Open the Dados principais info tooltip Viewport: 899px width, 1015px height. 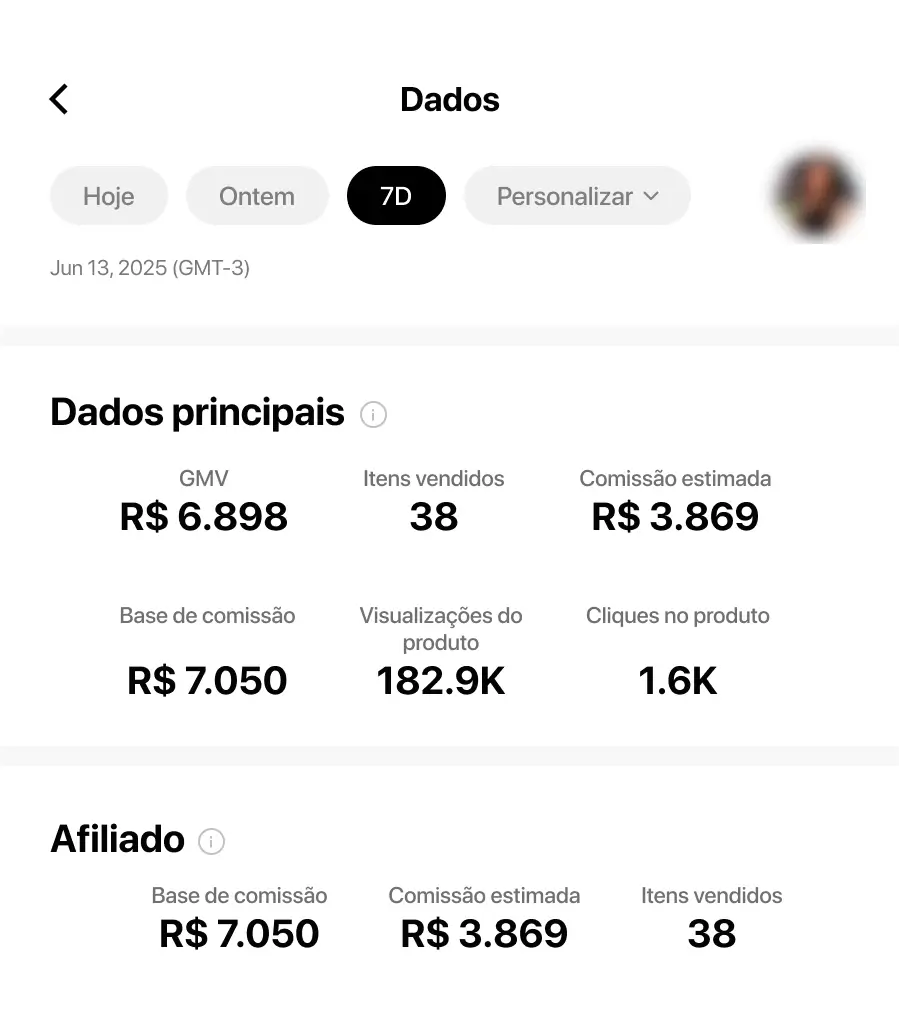click(x=373, y=414)
